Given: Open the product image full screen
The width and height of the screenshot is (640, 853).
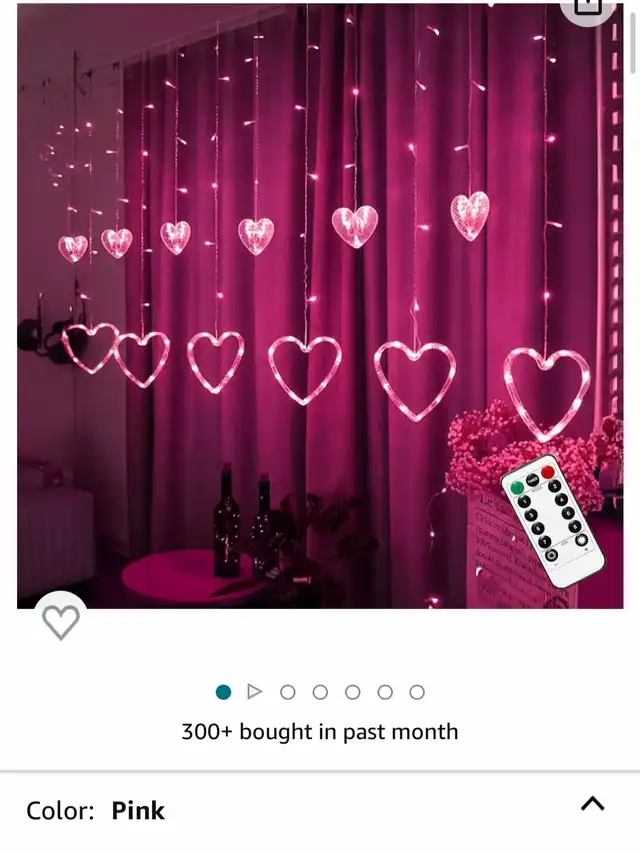Looking at the screenshot, I should 320,305.
